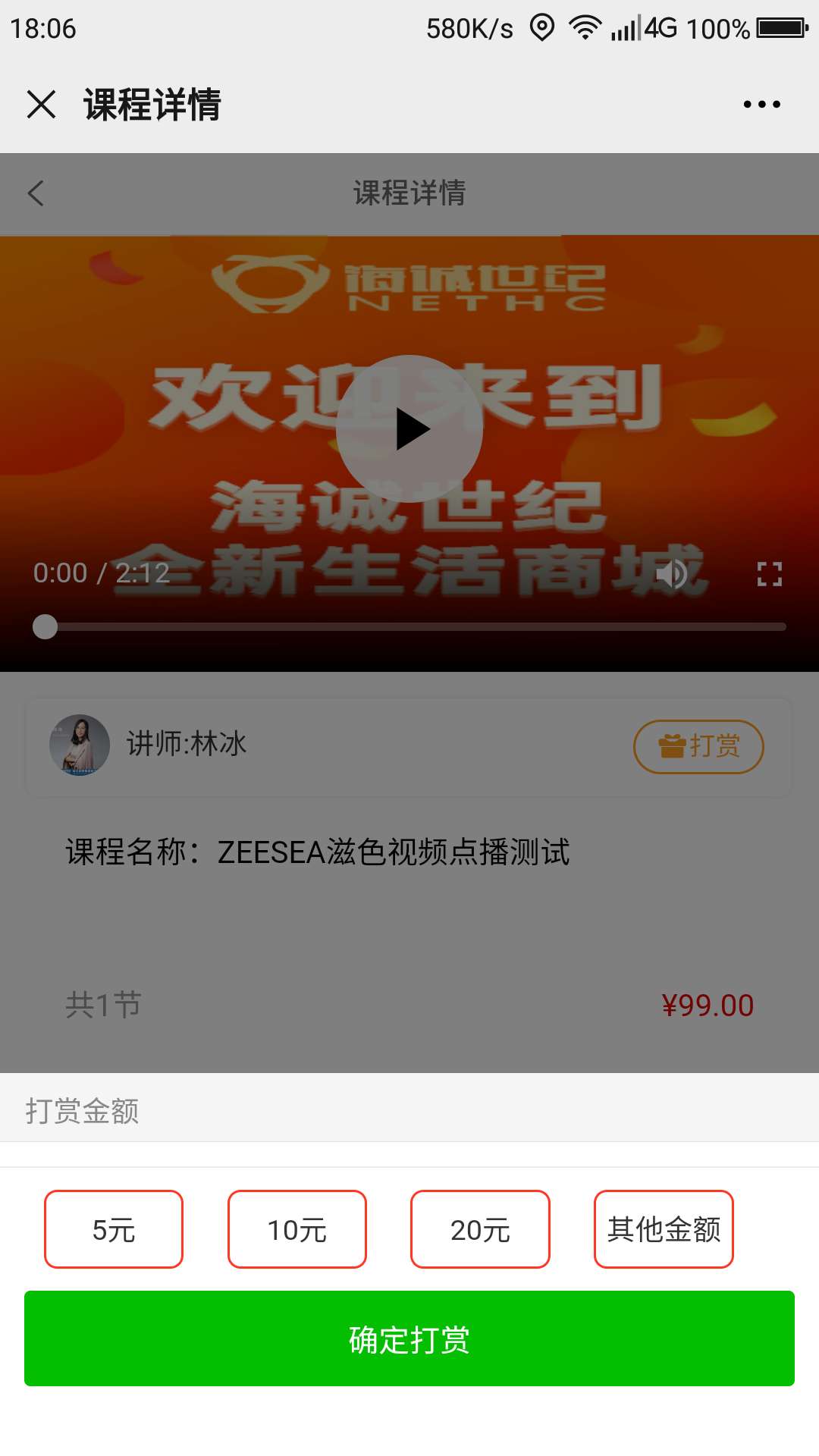Select the 5元 reward amount
This screenshot has height=1456, width=819.
point(114,1229)
